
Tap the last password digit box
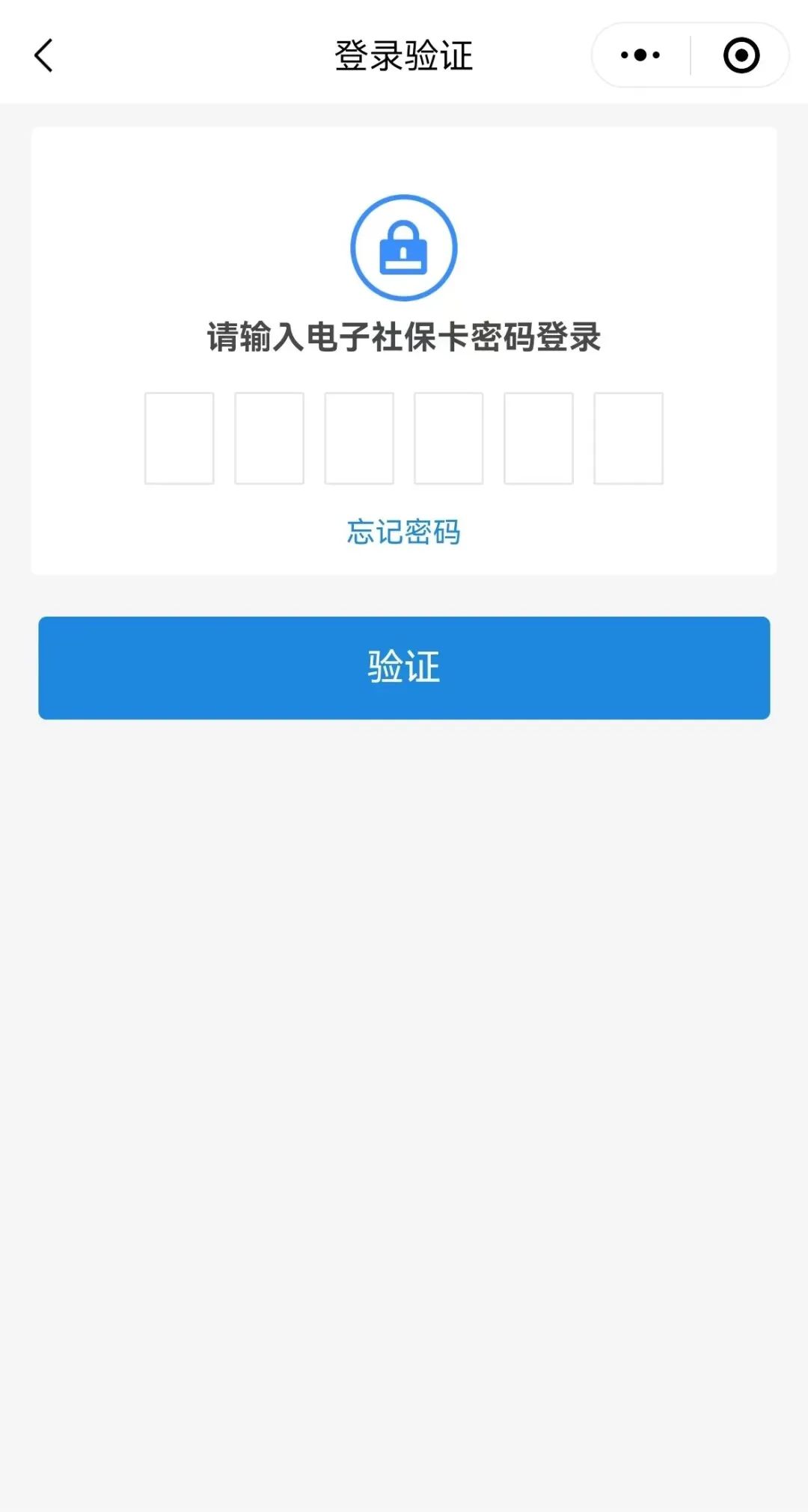pyautogui.click(x=629, y=437)
